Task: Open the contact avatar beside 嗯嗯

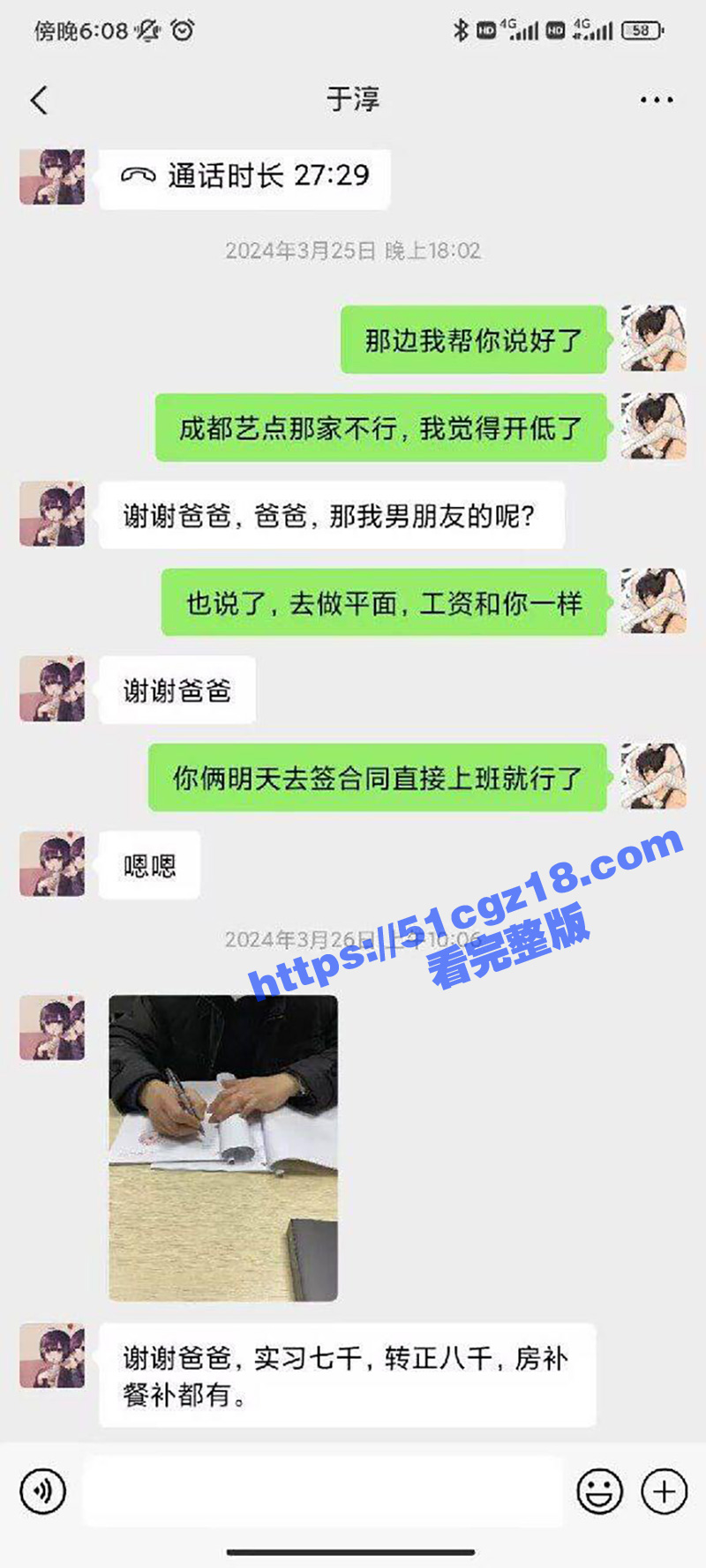Action: (x=53, y=864)
